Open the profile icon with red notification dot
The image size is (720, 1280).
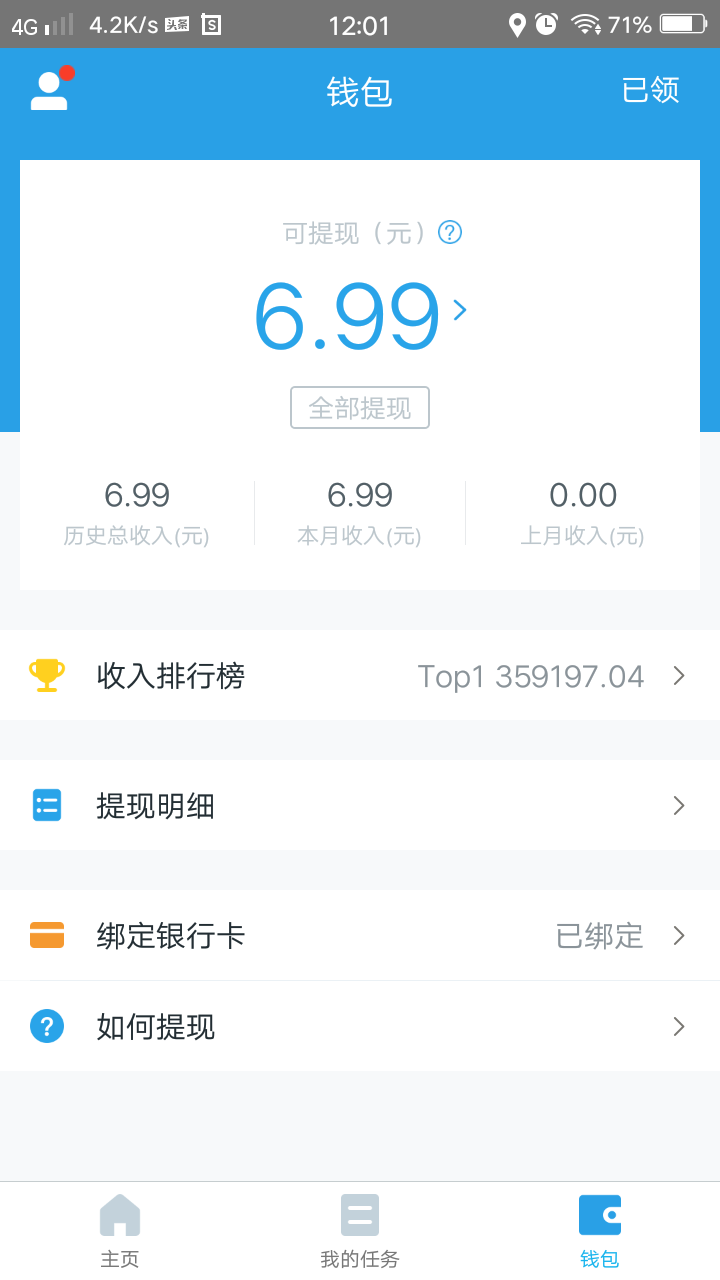(49, 91)
